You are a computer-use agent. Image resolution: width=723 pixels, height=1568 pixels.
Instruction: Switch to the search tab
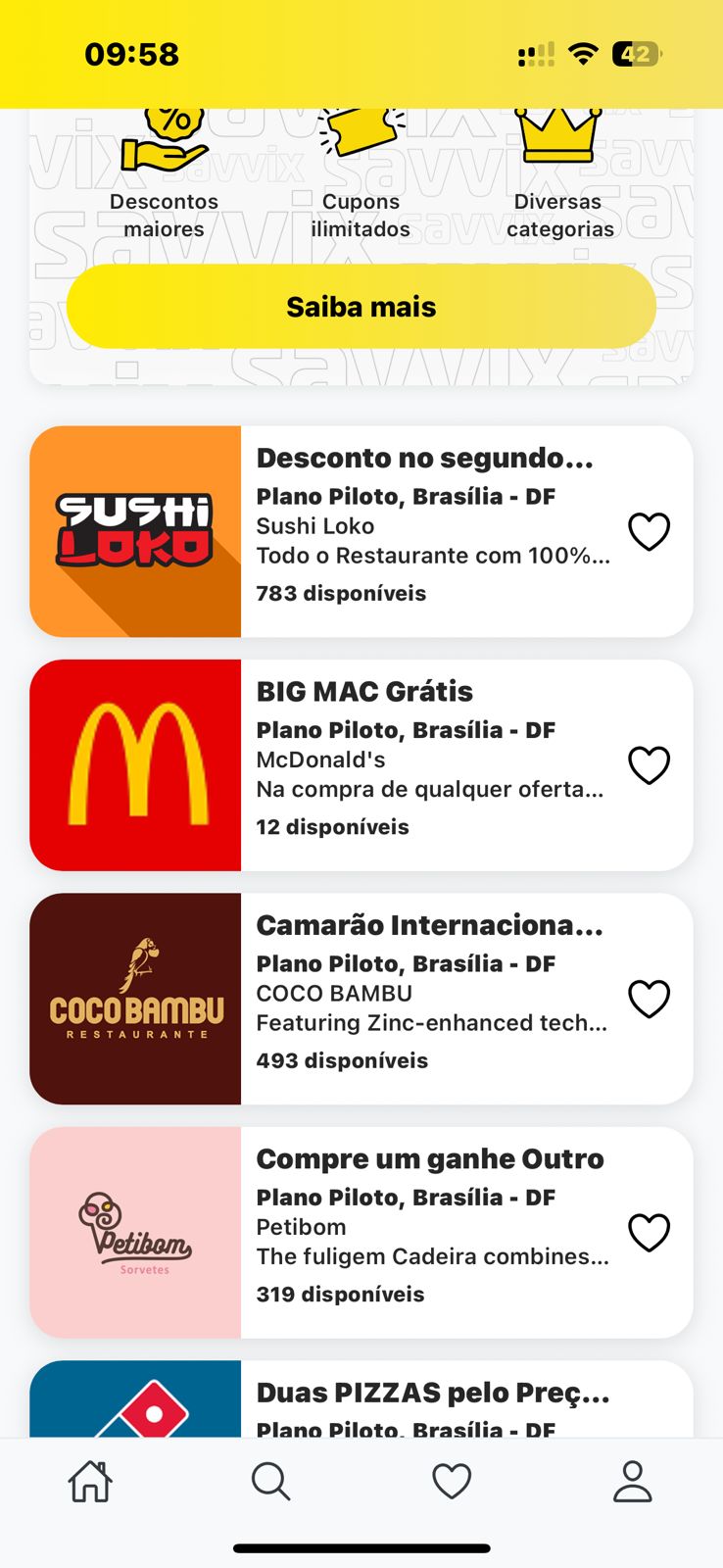(x=270, y=1481)
